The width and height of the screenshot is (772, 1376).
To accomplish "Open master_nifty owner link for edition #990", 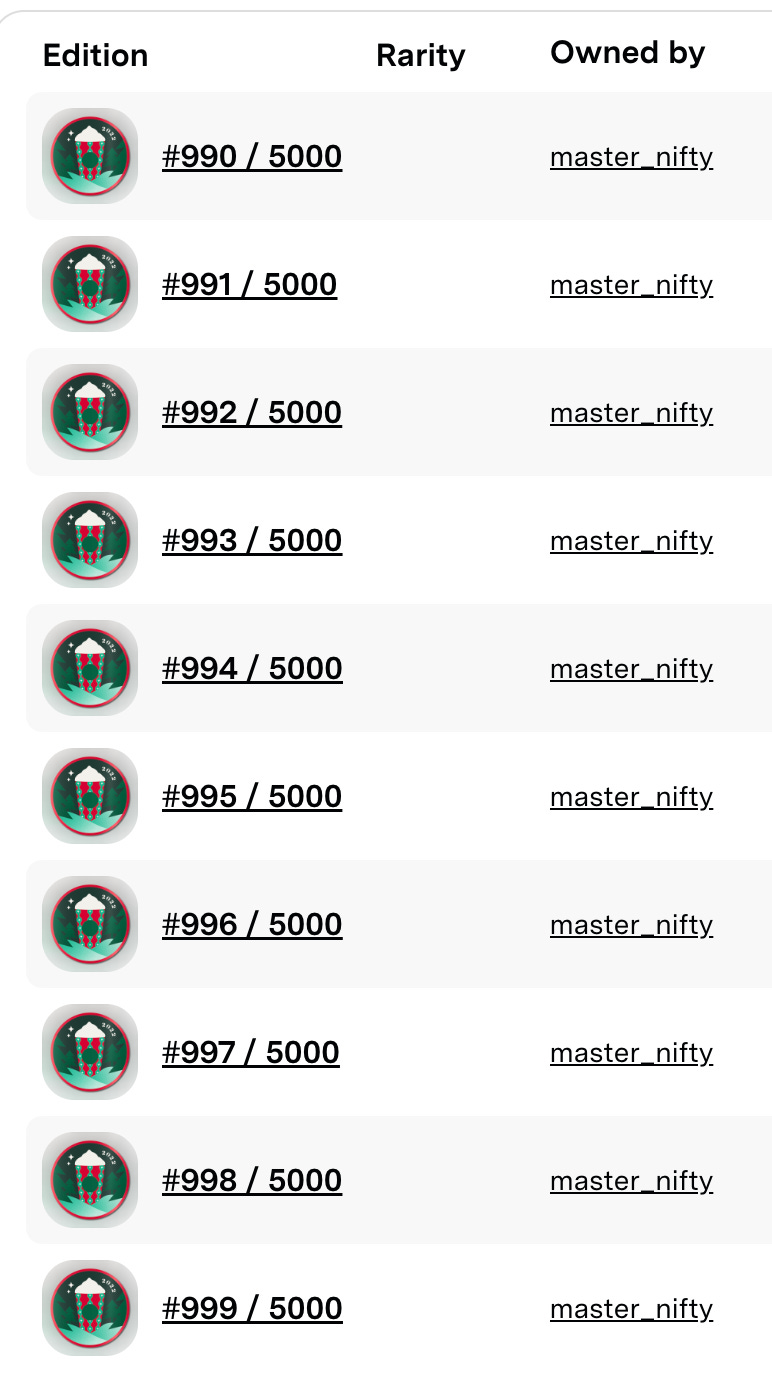I will coord(631,158).
